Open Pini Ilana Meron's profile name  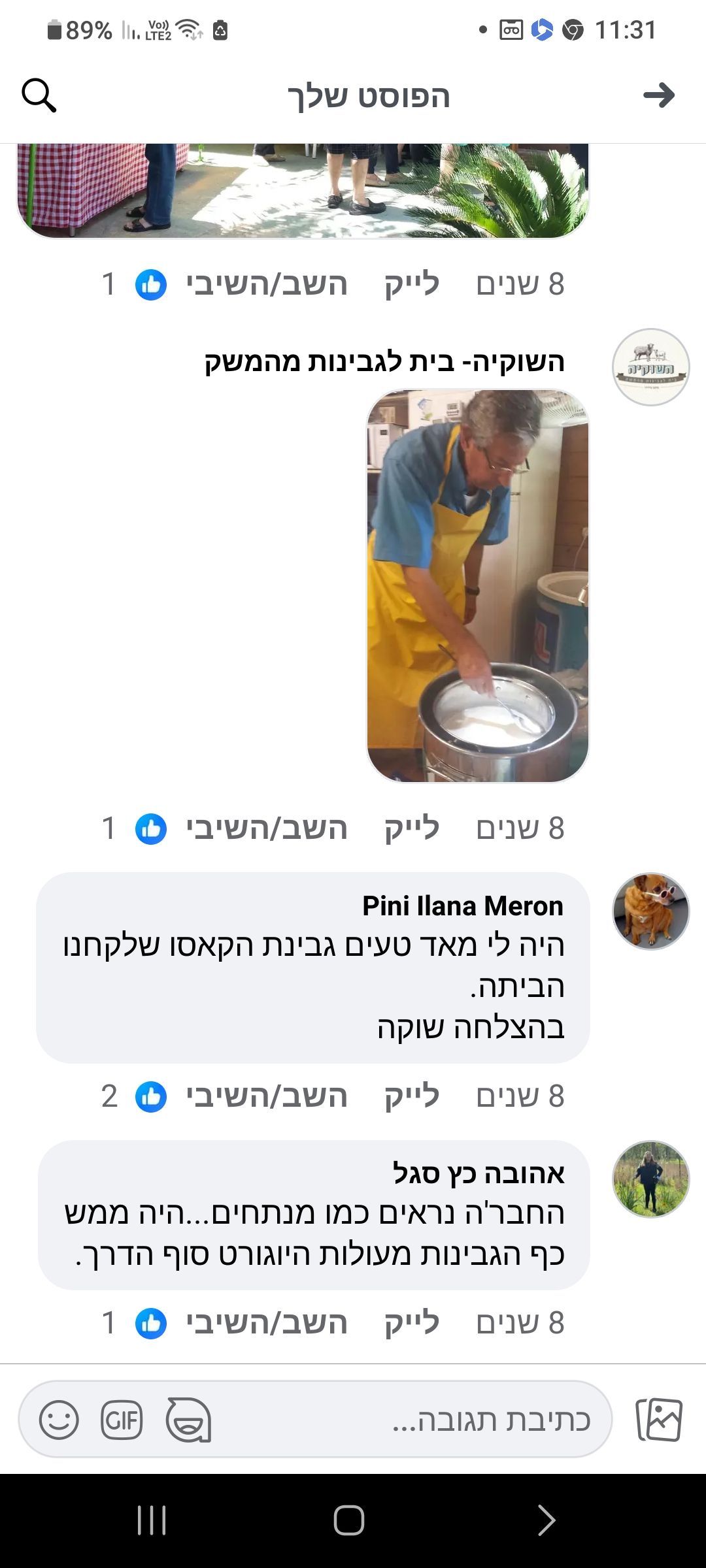[x=462, y=906]
